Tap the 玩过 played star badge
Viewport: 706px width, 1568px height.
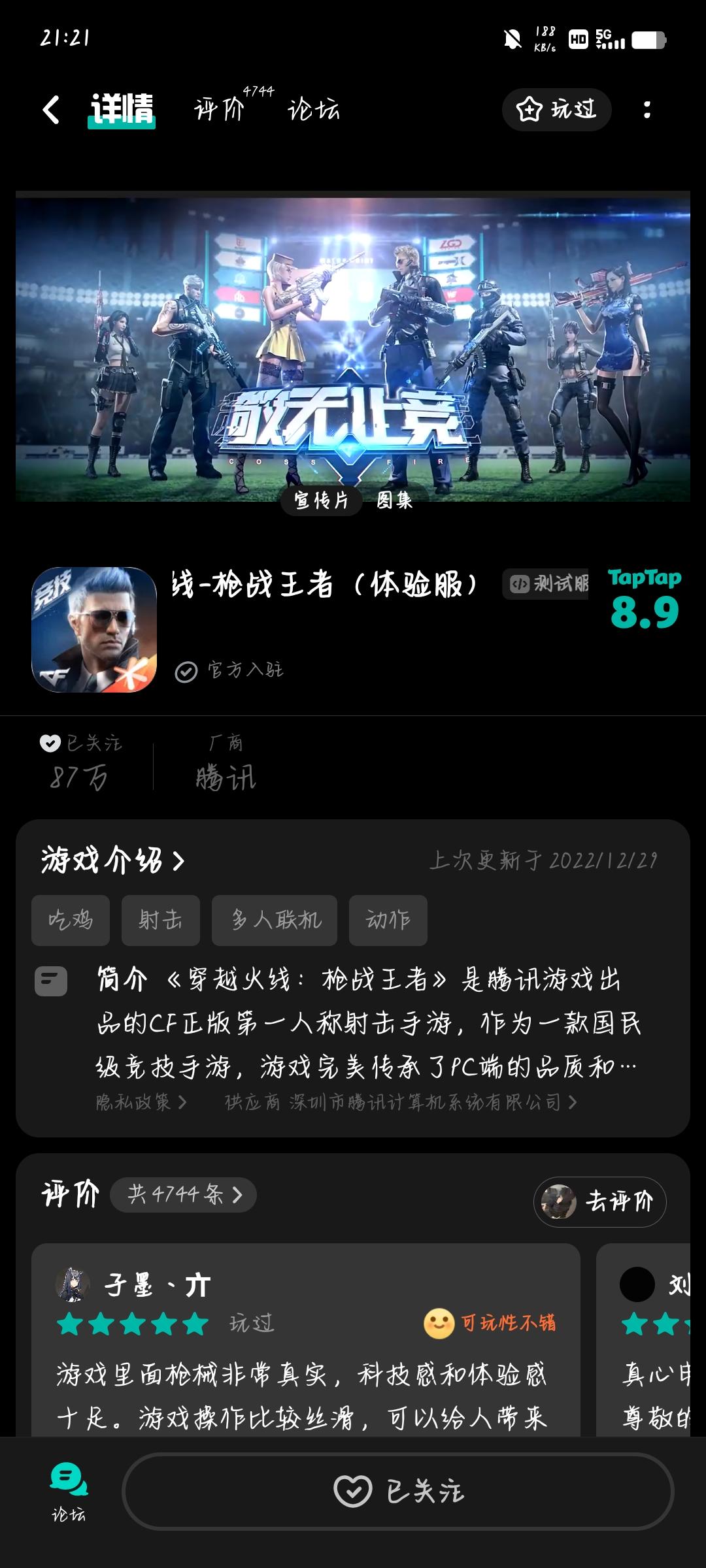tap(556, 109)
